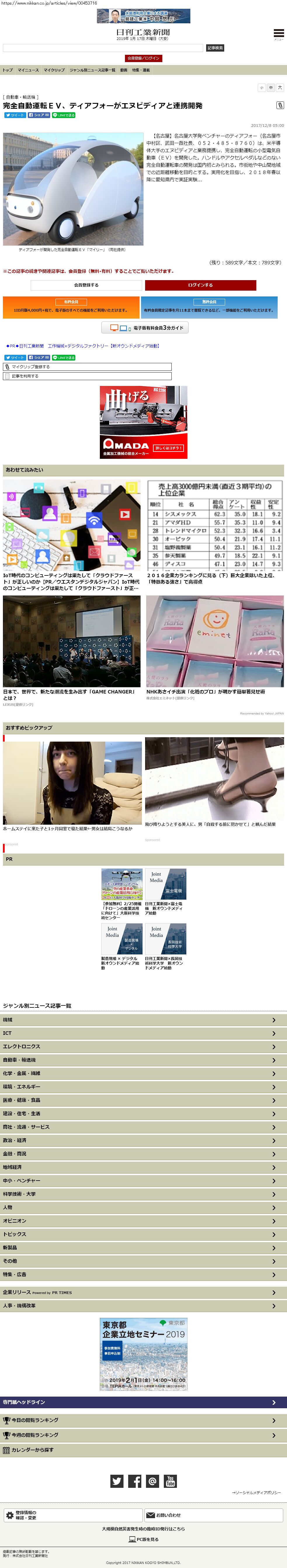Tap the 会員登録する button
The height and width of the screenshot is (1568, 287).
tap(86, 285)
